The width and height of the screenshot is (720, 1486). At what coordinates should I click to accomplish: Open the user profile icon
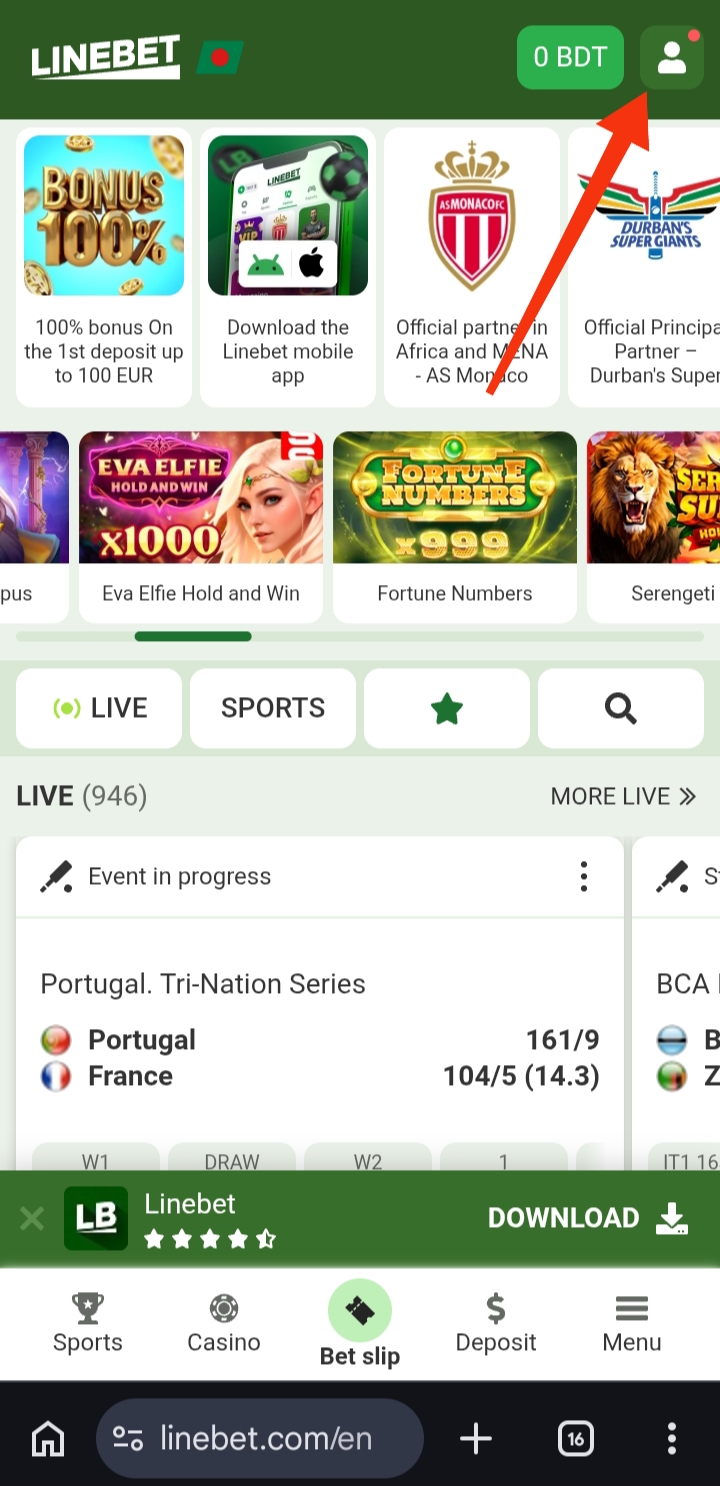click(x=671, y=57)
